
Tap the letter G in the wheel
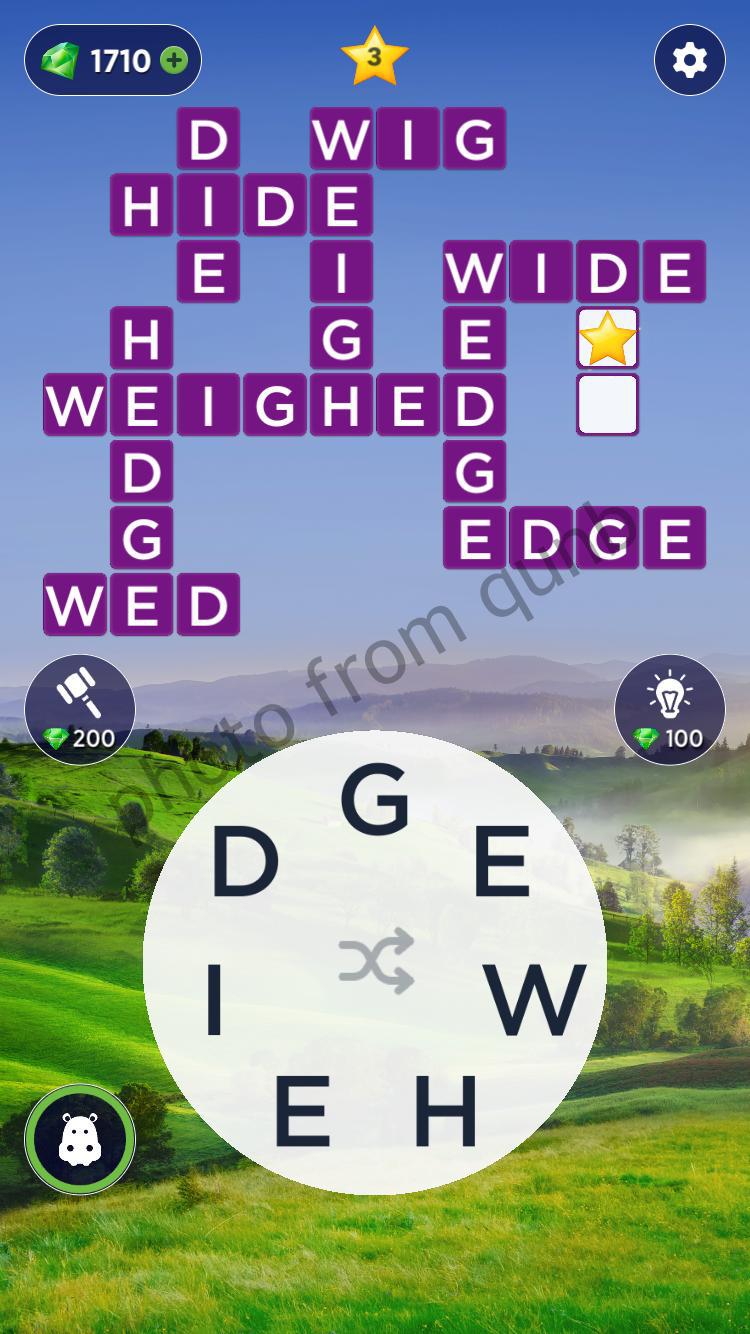click(375, 800)
